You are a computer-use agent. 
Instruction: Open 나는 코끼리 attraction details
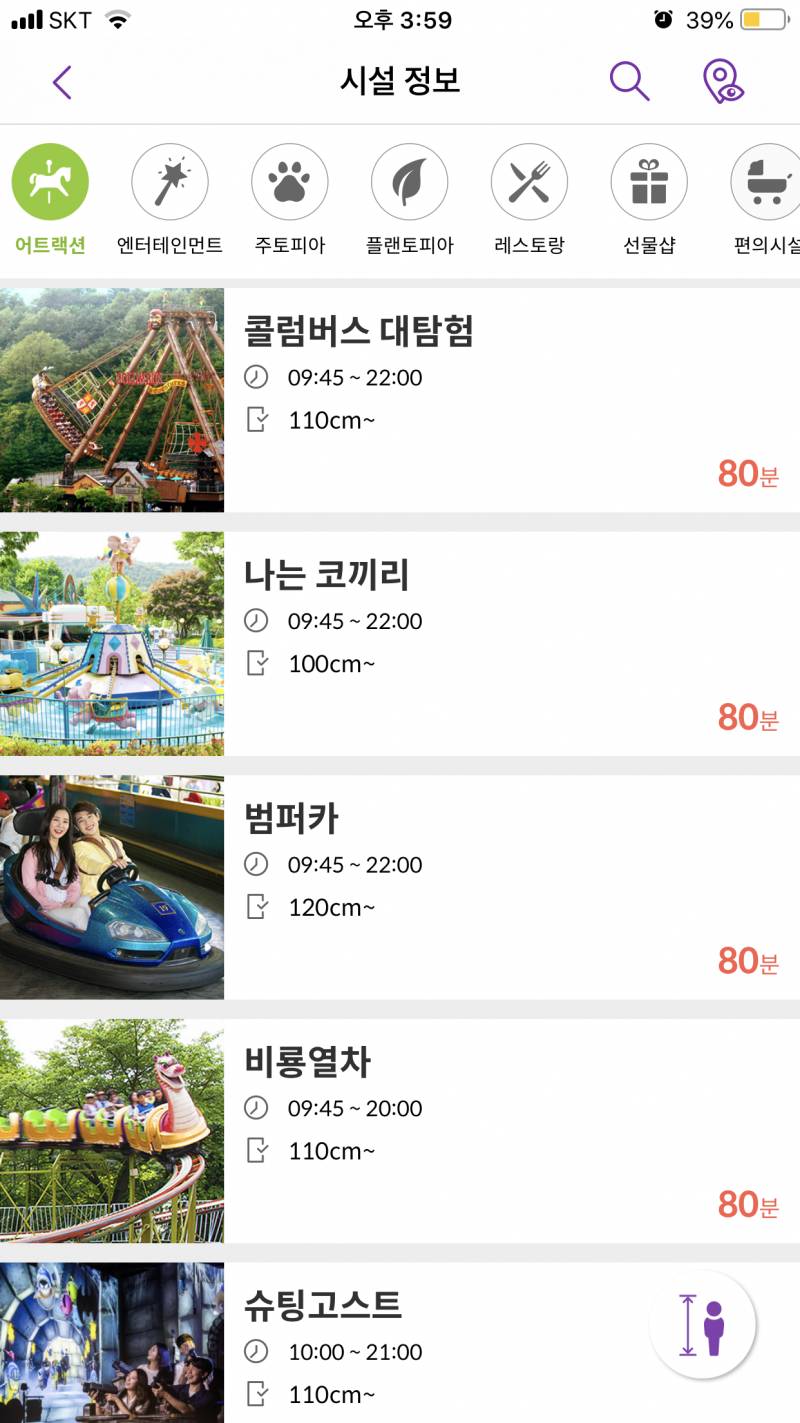[400, 643]
